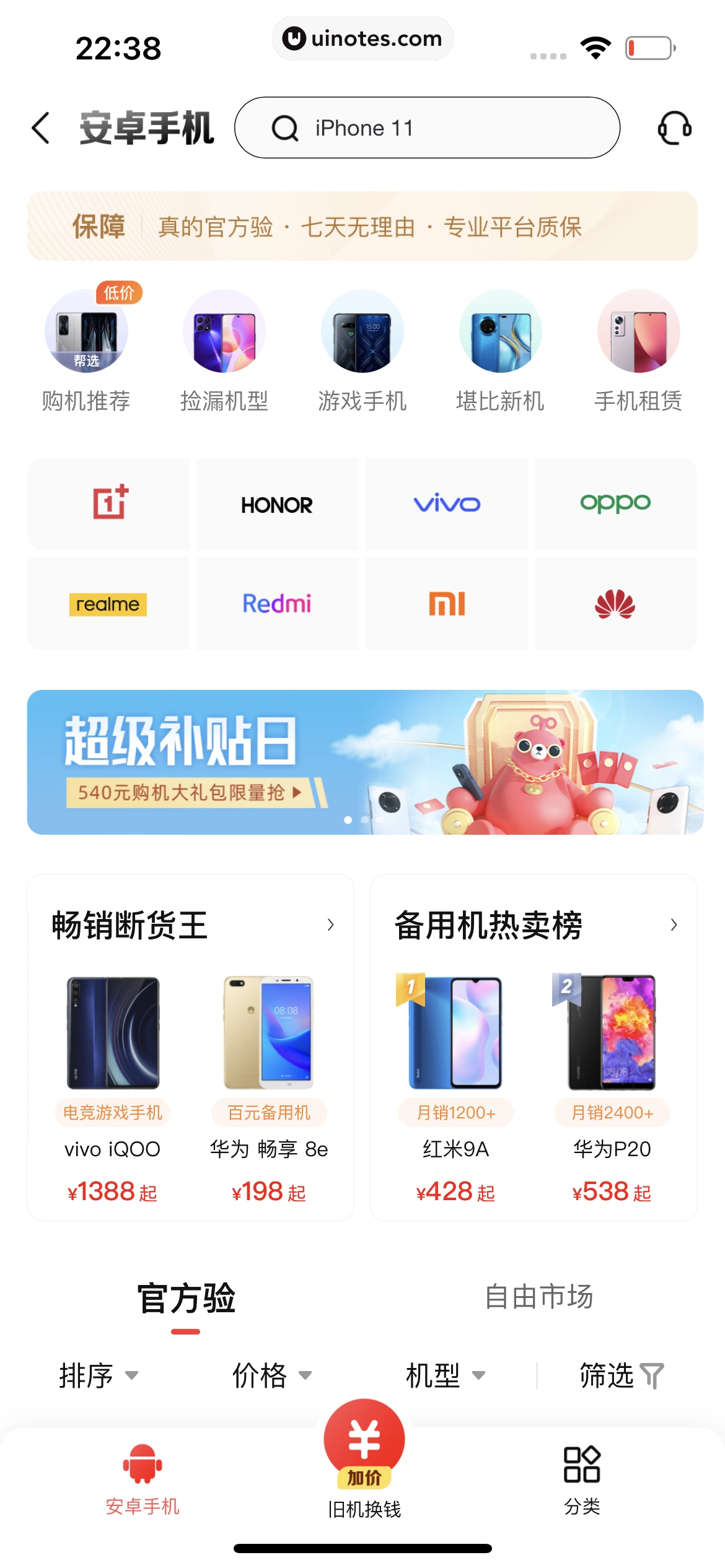Viewport: 725px width, 1568px height.
Task: Tap the Xiaomi MI logo
Action: [x=447, y=604]
